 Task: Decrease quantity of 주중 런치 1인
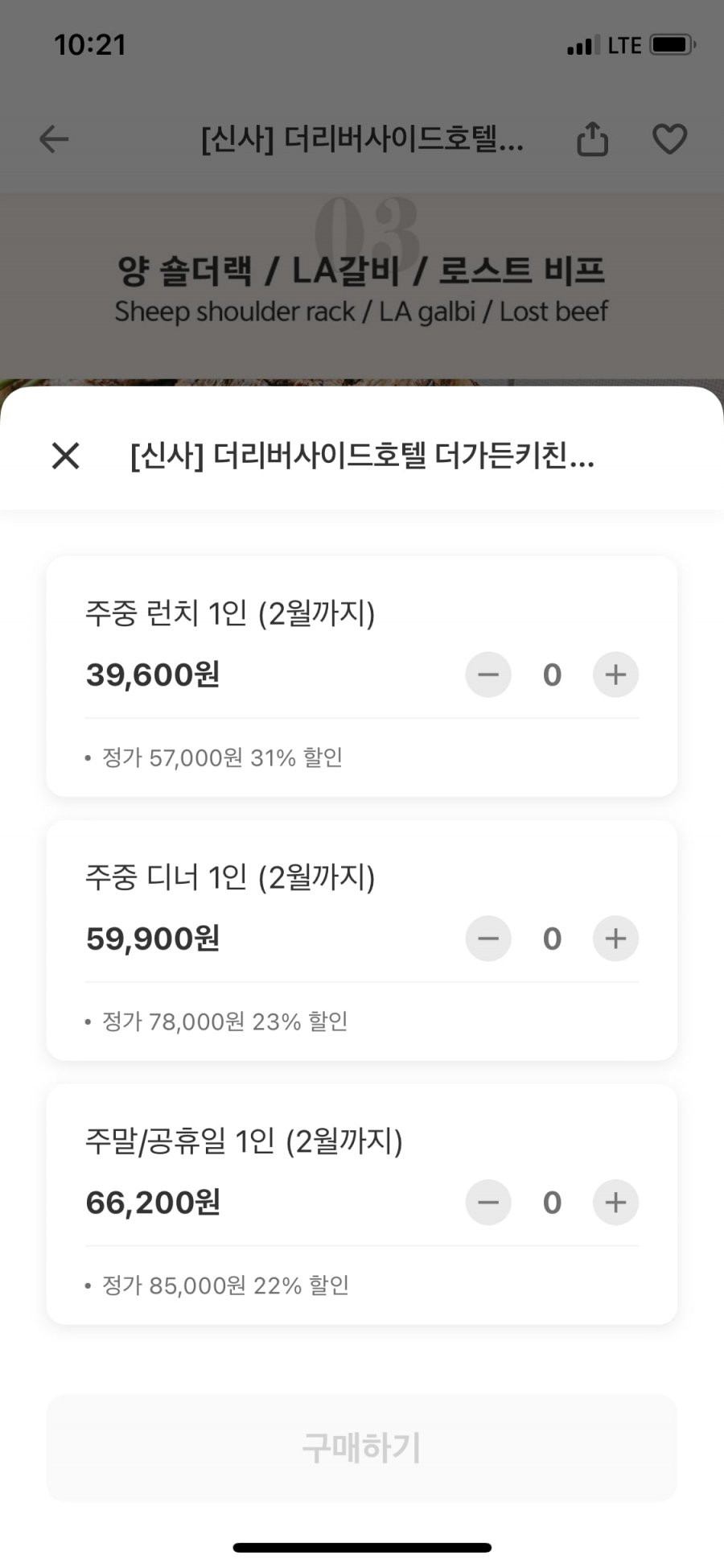pos(488,675)
